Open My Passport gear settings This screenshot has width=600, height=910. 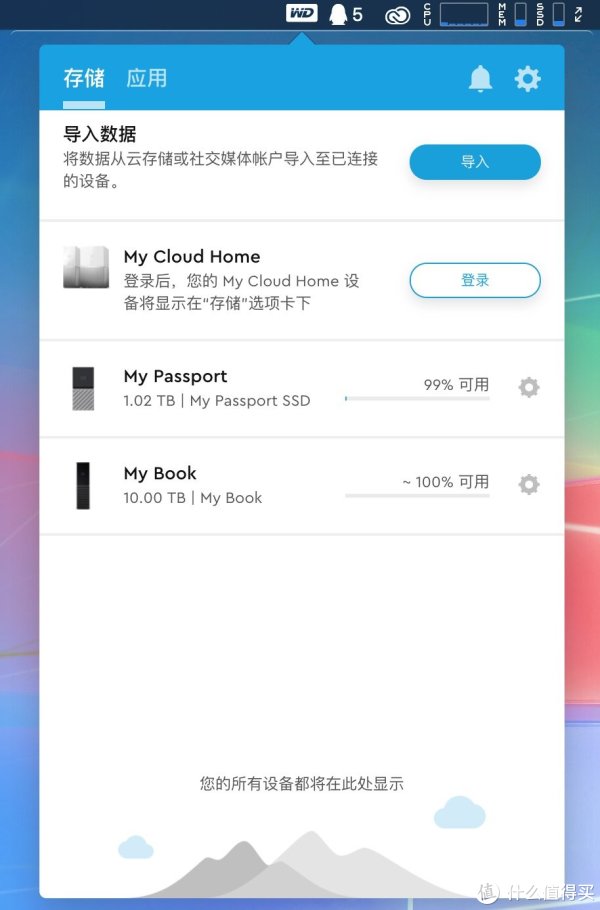(x=529, y=387)
